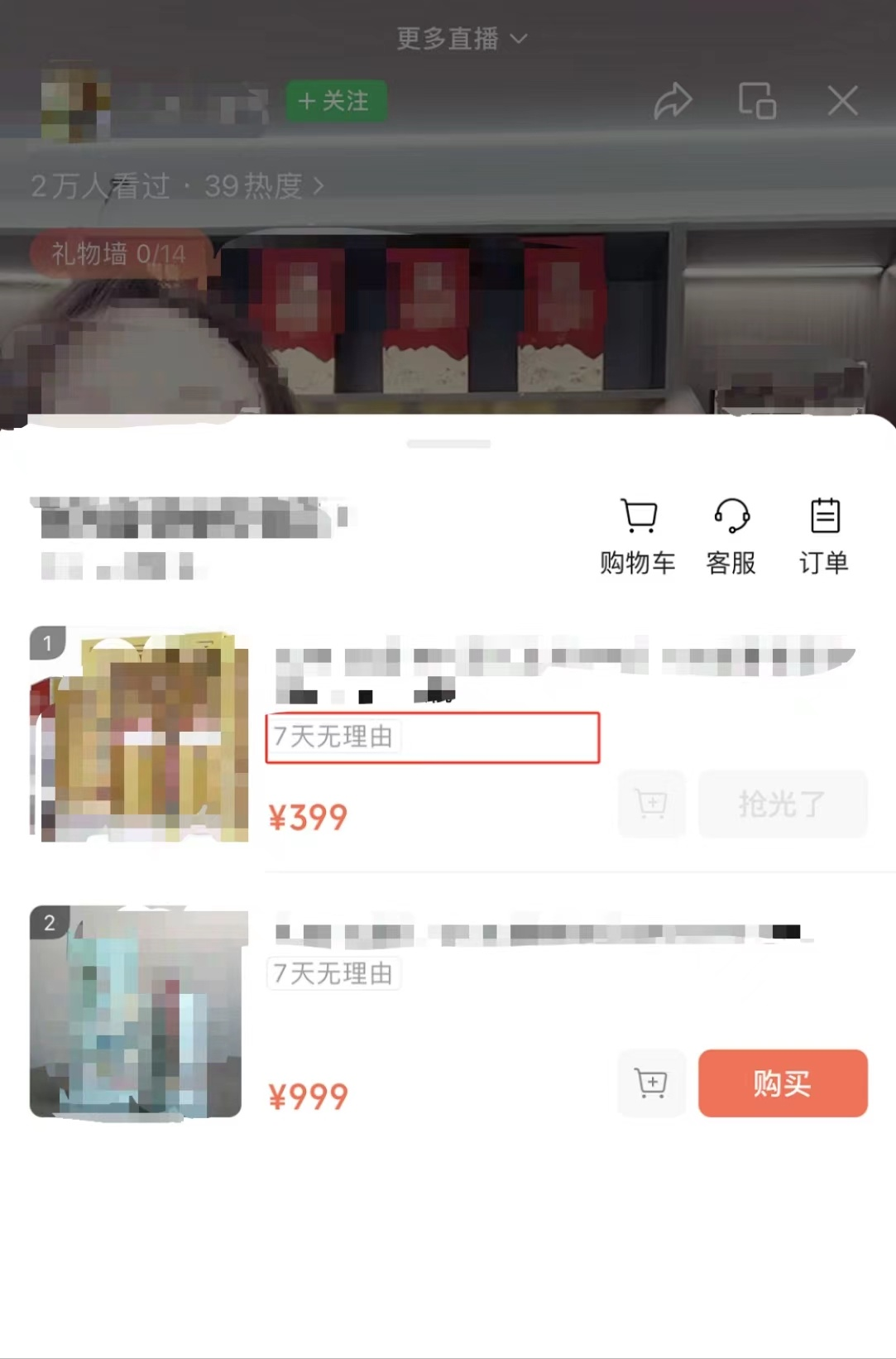Viewport: 896px width, 1359px height.
Task: View my 订单 orders
Action: pyautogui.click(x=824, y=536)
